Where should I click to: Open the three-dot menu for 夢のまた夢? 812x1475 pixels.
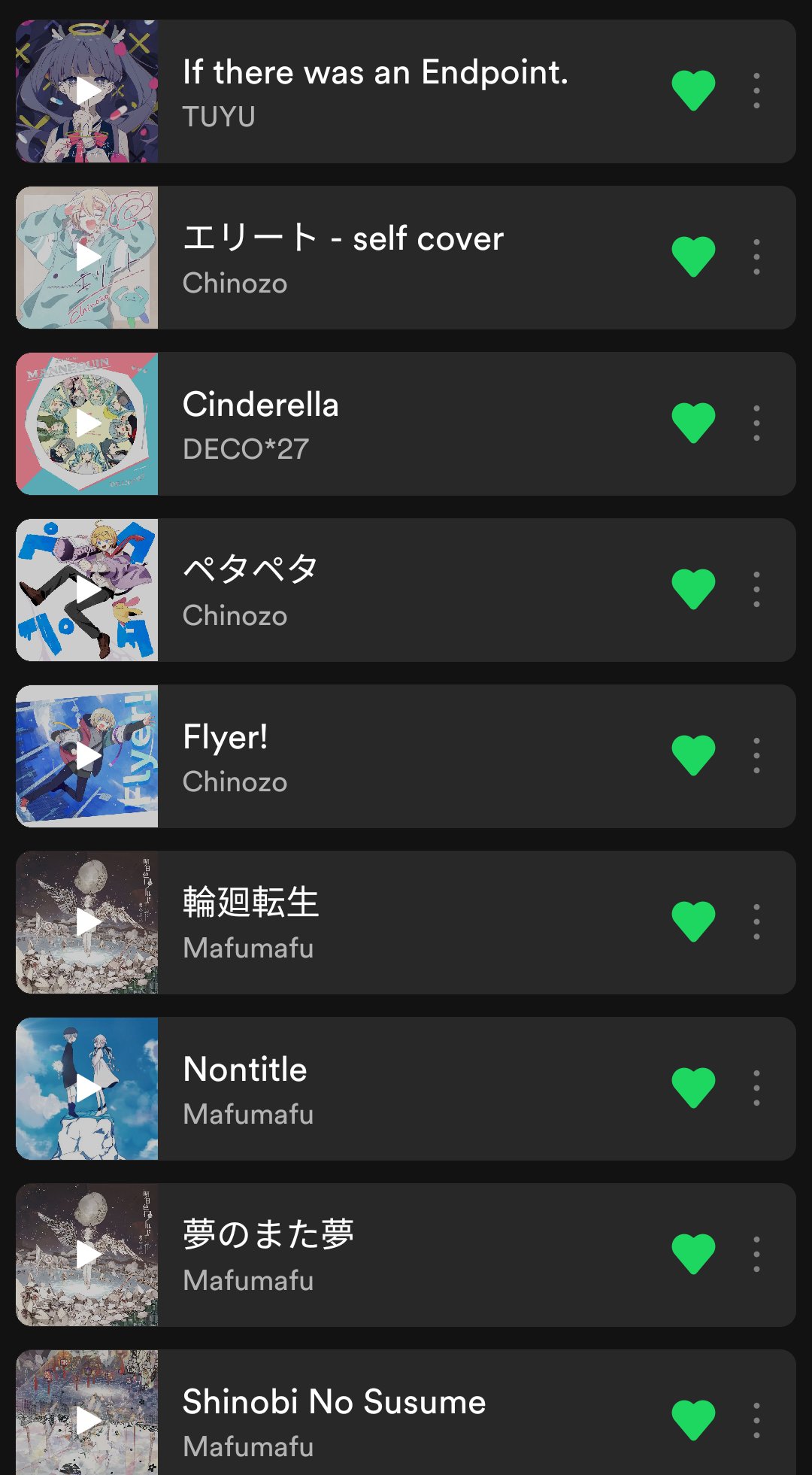click(x=756, y=1255)
